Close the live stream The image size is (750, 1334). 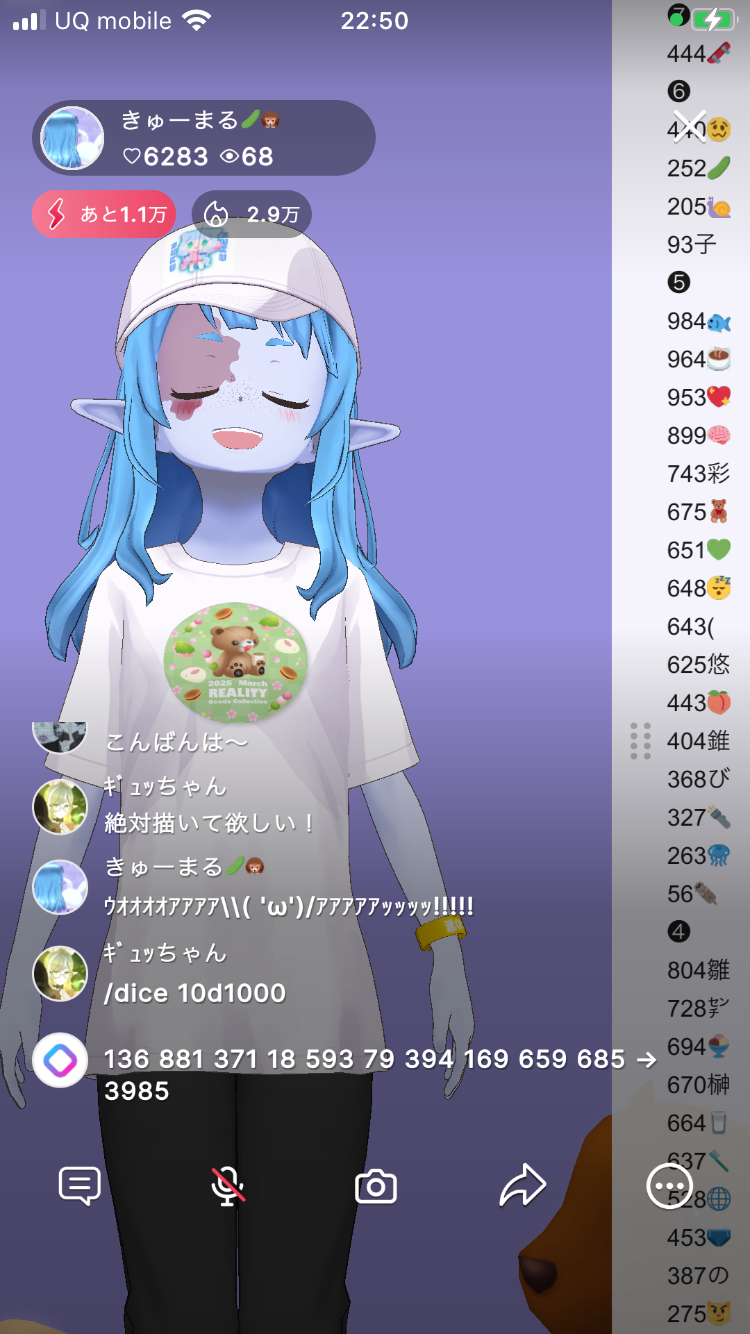coord(689,127)
